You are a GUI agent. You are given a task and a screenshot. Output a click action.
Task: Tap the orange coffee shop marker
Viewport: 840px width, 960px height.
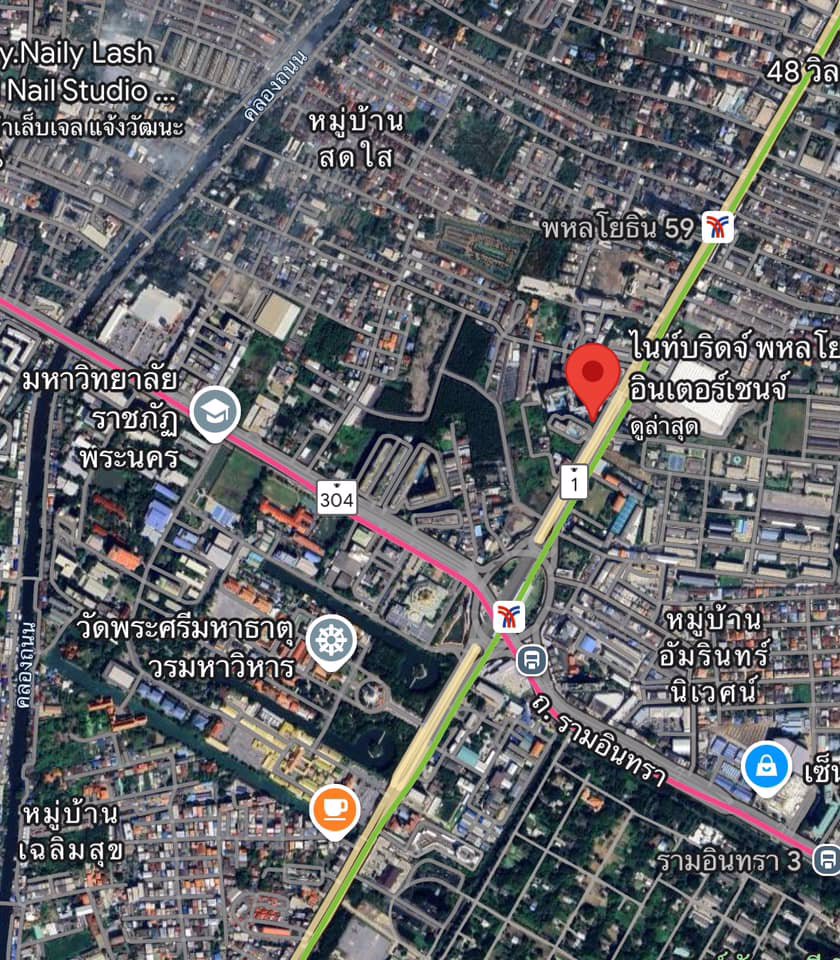[334, 810]
